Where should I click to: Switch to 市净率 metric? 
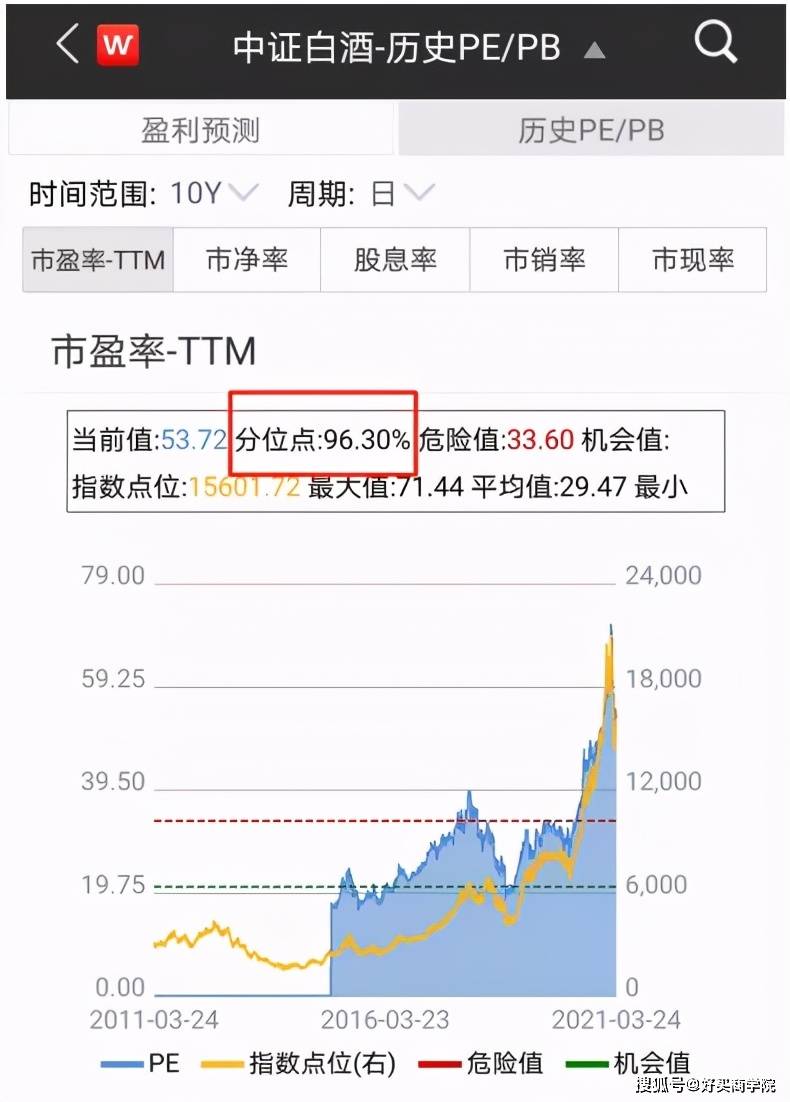(x=247, y=260)
